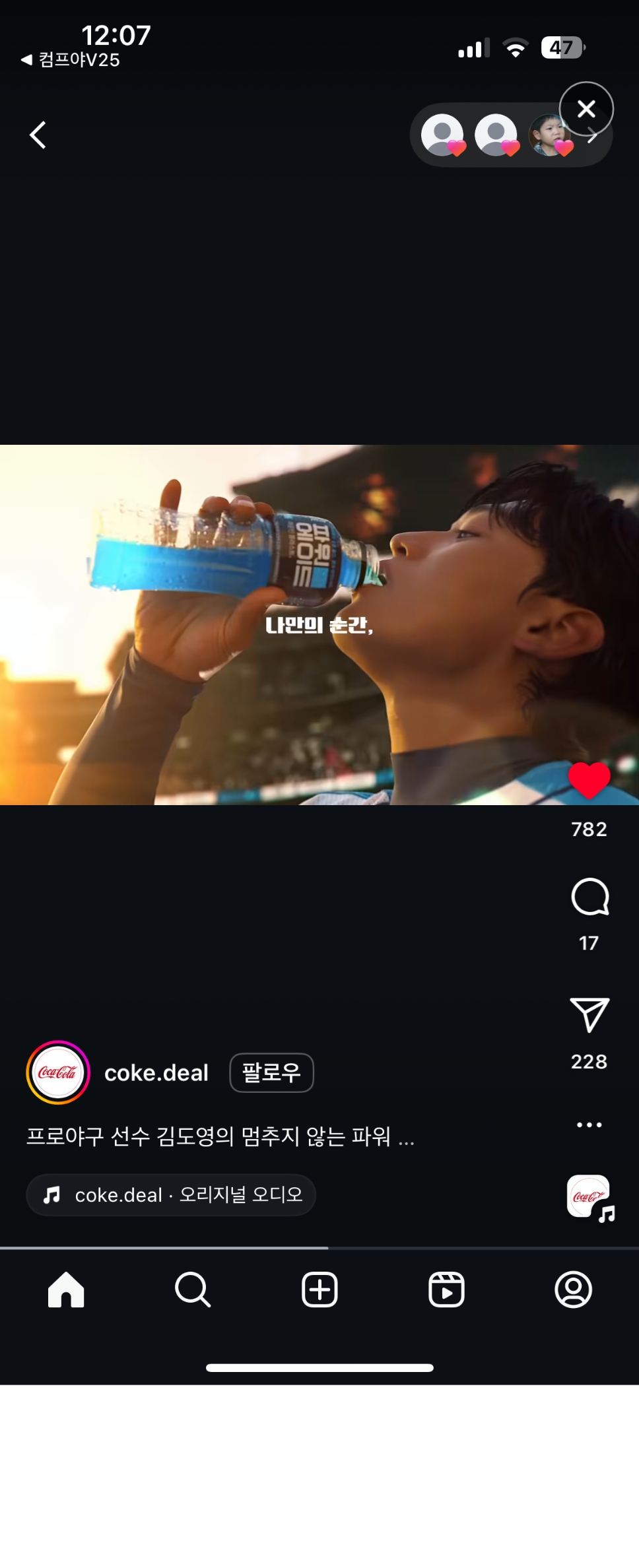Viewport: 639px width, 1568px height.
Task: Open the coke.deal profile picture
Action: click(x=58, y=1072)
